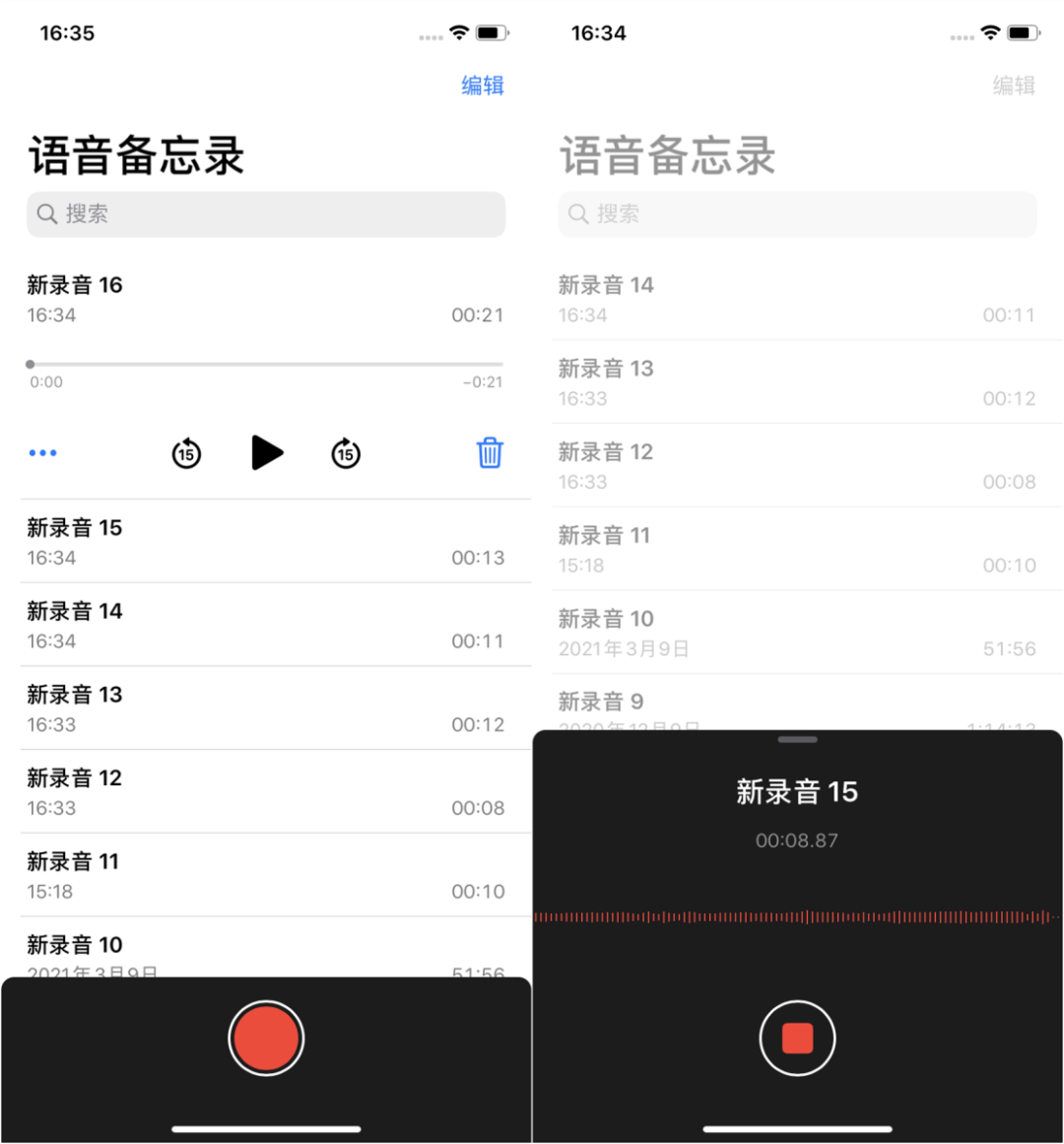The width and height of the screenshot is (1064, 1144).
Task: Start a new recording with red circle
Action: [266, 1039]
